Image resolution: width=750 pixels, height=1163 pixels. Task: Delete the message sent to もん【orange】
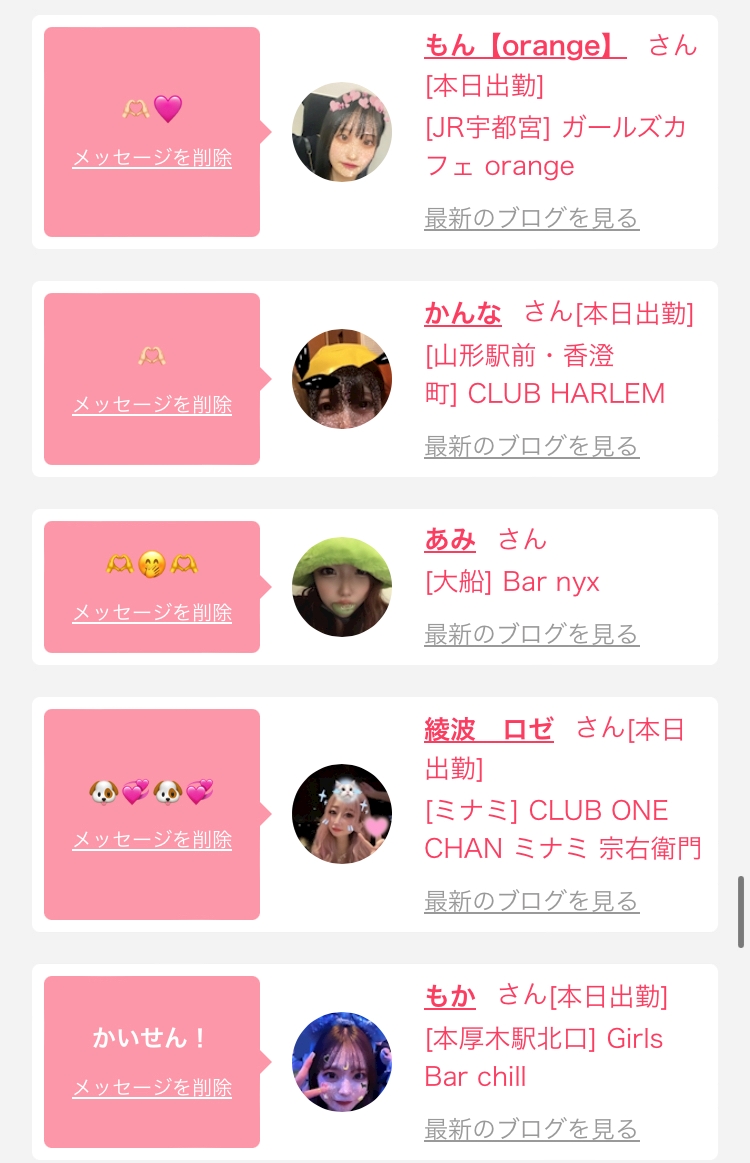click(x=152, y=158)
